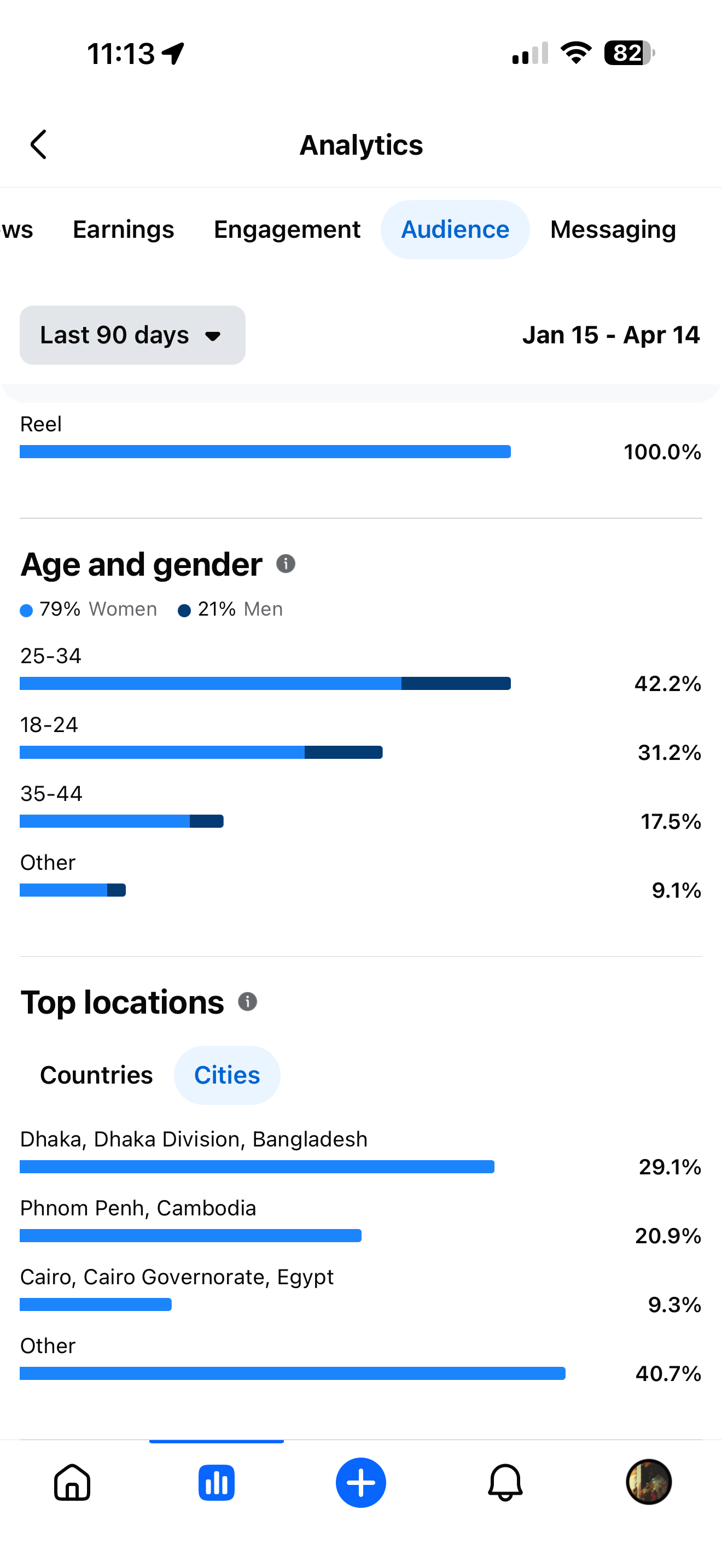This screenshot has width=722, height=1568.
Task: Switch to the Earnings tab
Action: (123, 230)
